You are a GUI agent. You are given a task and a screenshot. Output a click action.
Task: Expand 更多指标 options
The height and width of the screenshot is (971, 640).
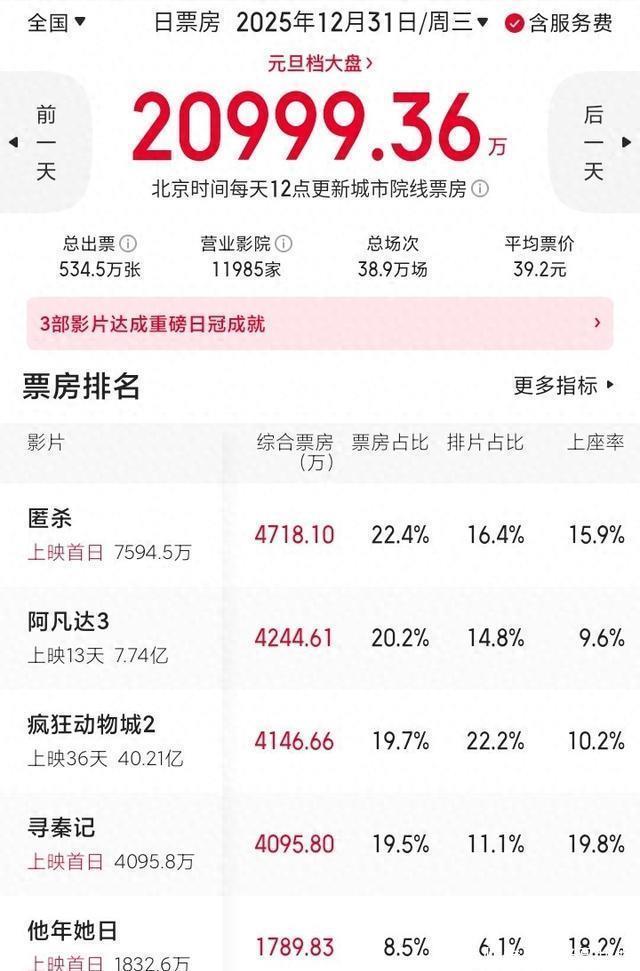(x=564, y=385)
